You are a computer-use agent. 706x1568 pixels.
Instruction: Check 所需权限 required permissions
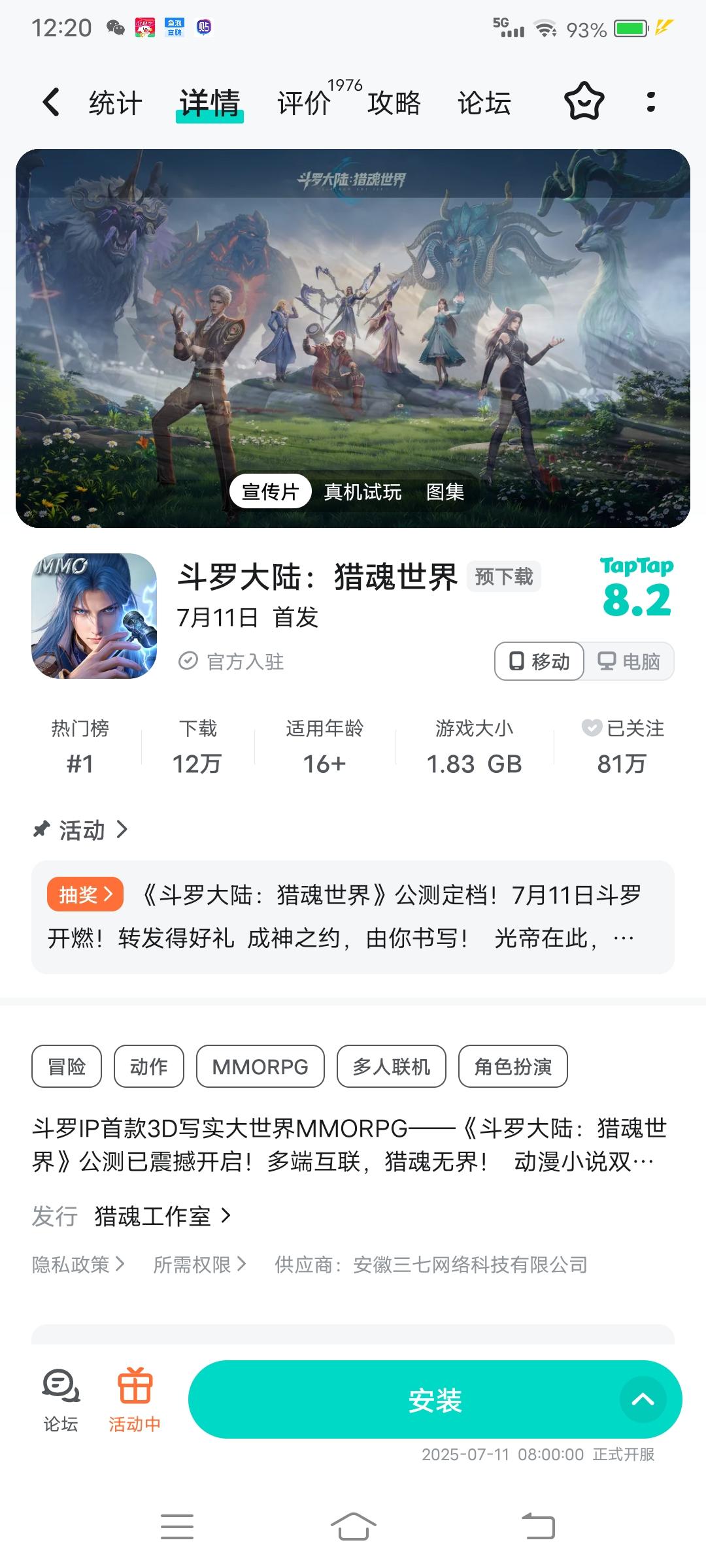pyautogui.click(x=199, y=1264)
